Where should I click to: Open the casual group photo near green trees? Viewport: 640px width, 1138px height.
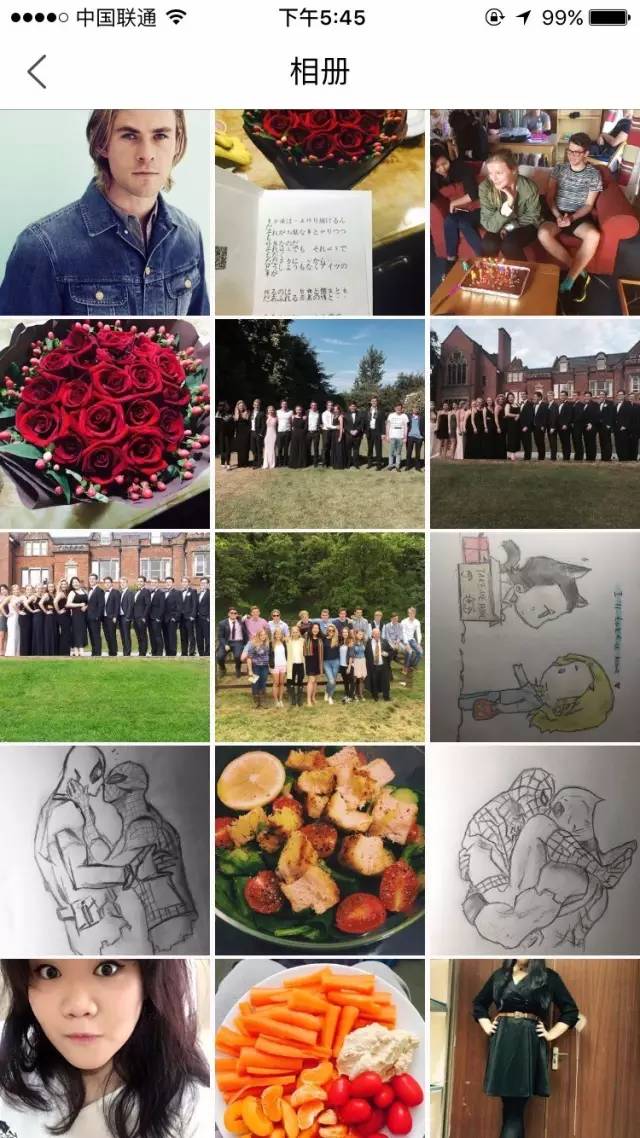coord(320,637)
